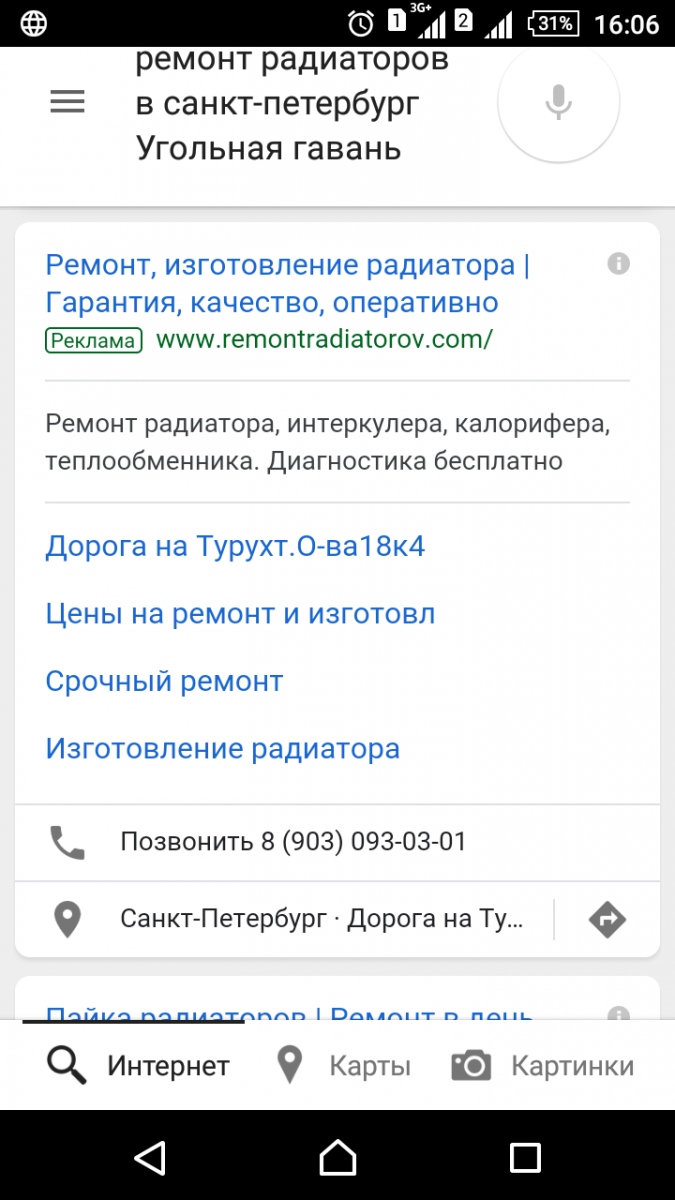Open the ad "Ремонт, изготовление радиатора"

[287, 284]
